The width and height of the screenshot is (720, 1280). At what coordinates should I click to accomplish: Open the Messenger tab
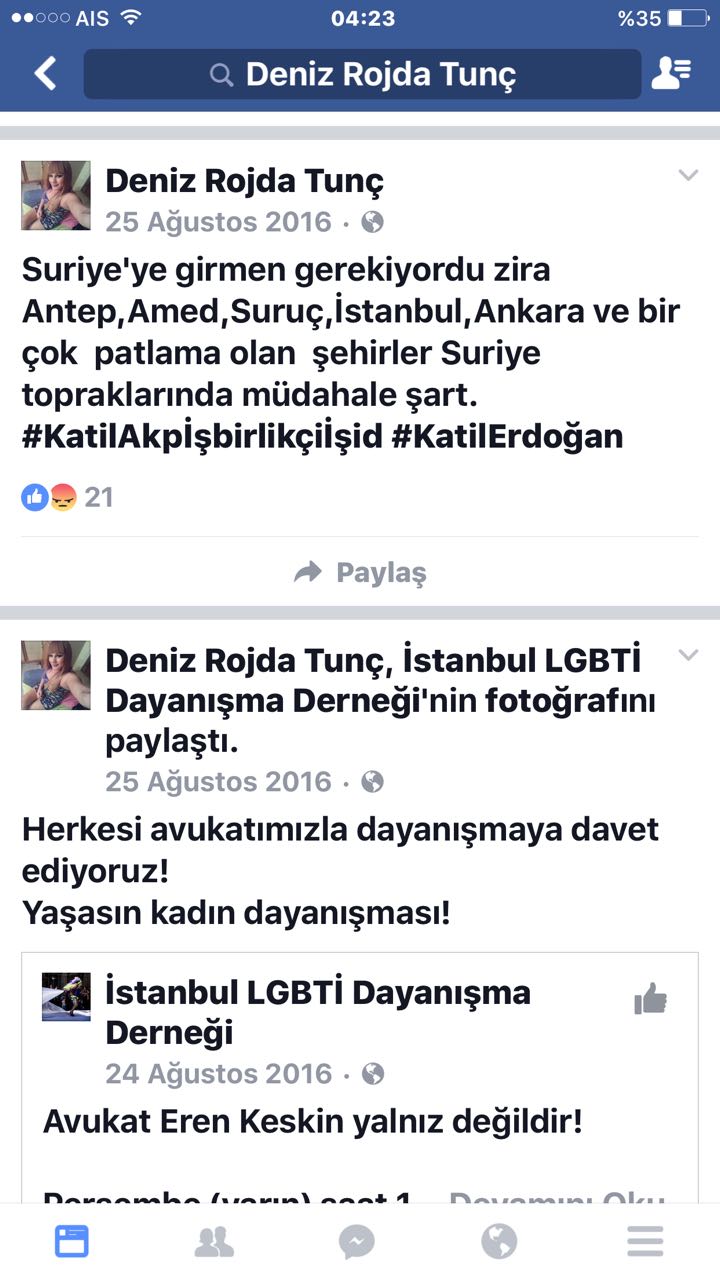[357, 1242]
